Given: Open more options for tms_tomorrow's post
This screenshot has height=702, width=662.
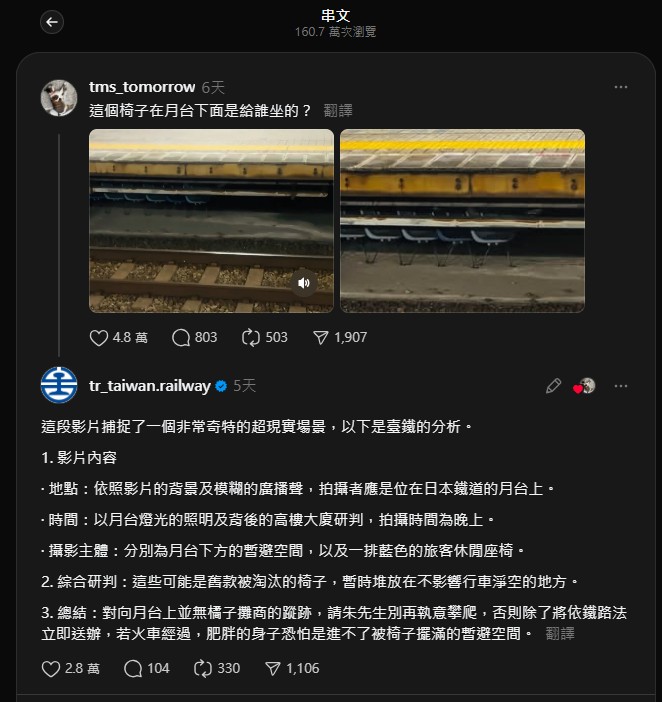Looking at the screenshot, I should pos(620,87).
